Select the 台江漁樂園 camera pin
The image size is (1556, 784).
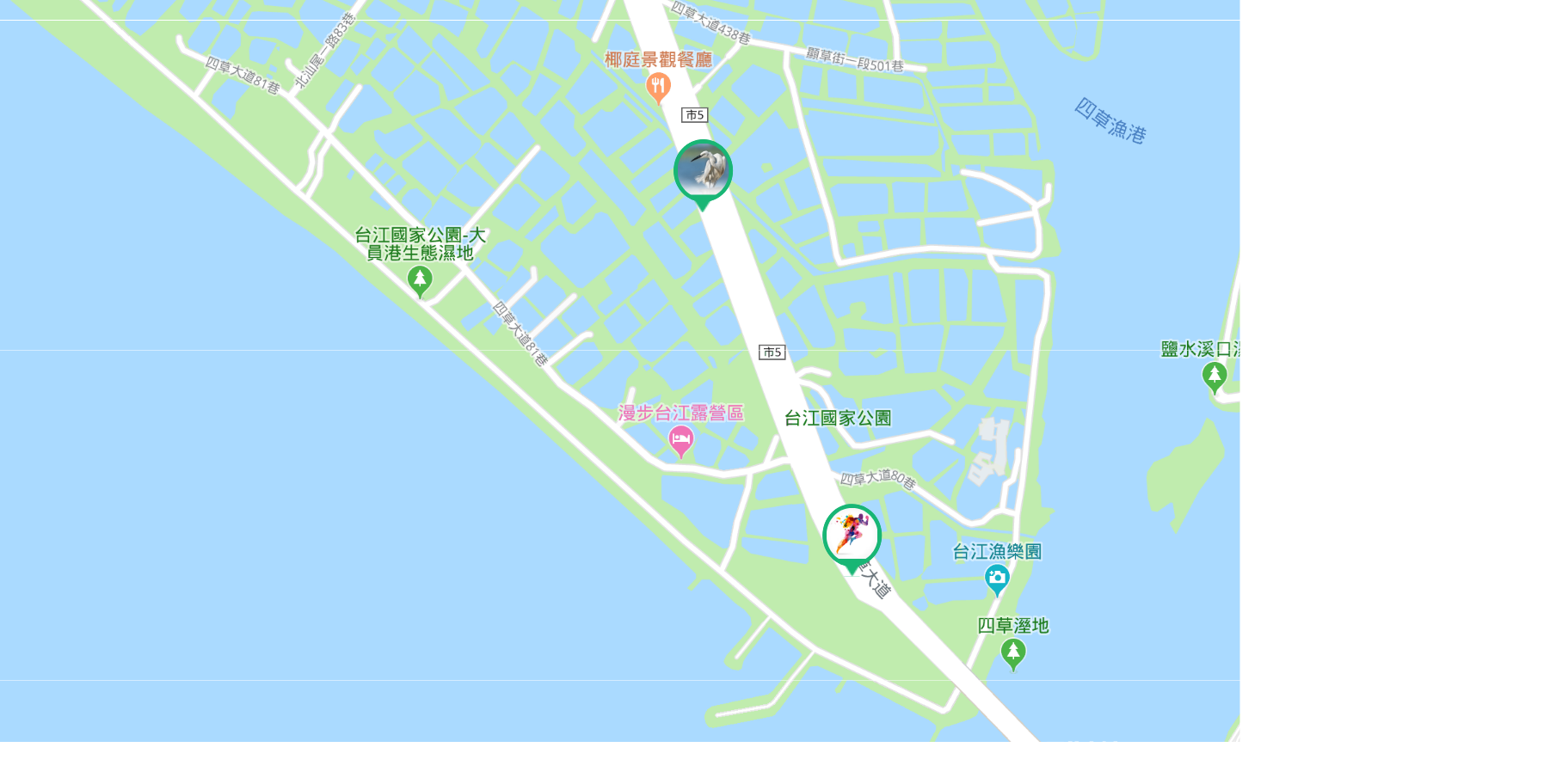pos(997,579)
